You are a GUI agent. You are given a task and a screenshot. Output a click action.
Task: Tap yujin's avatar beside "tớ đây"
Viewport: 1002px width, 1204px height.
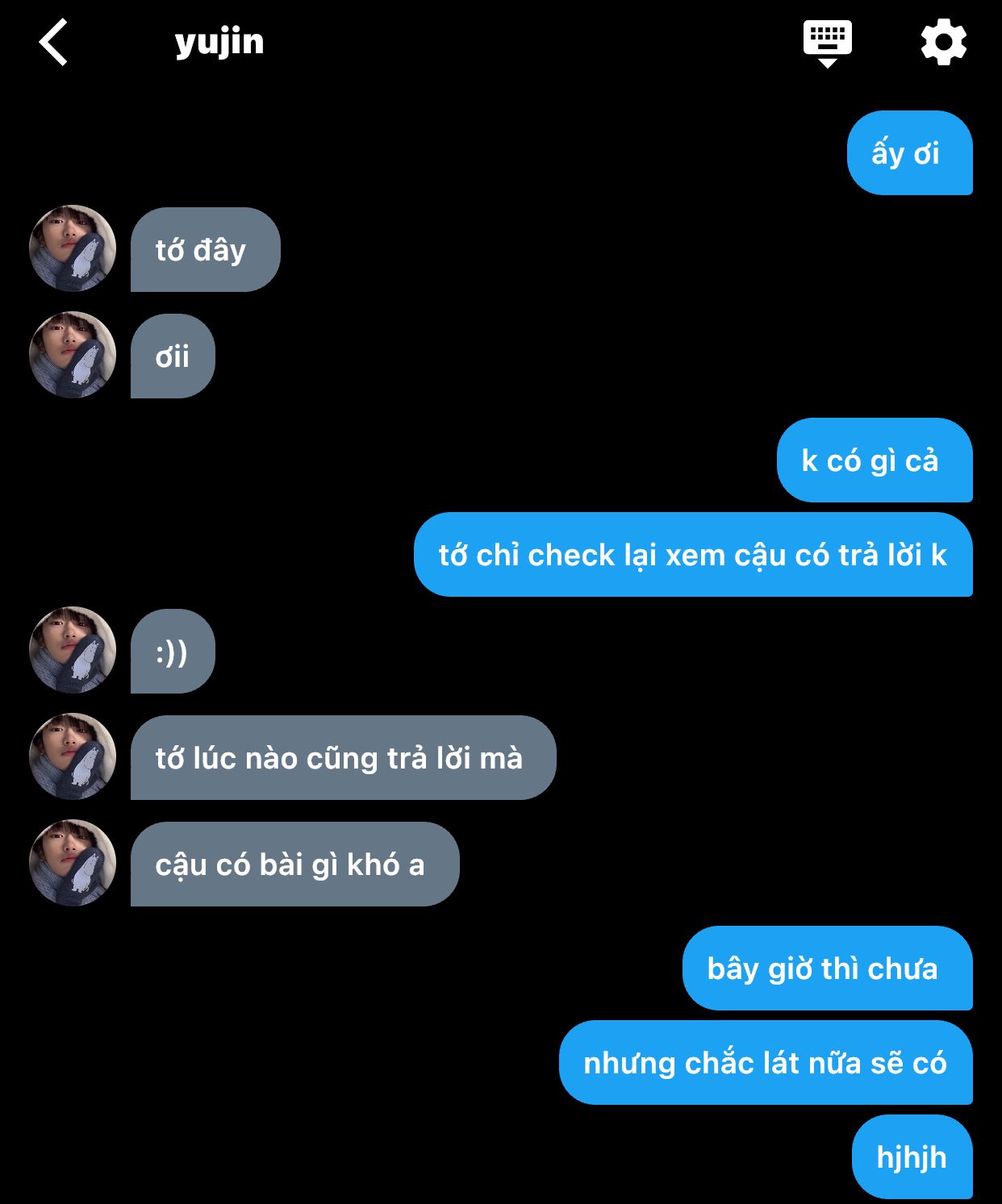point(73,248)
